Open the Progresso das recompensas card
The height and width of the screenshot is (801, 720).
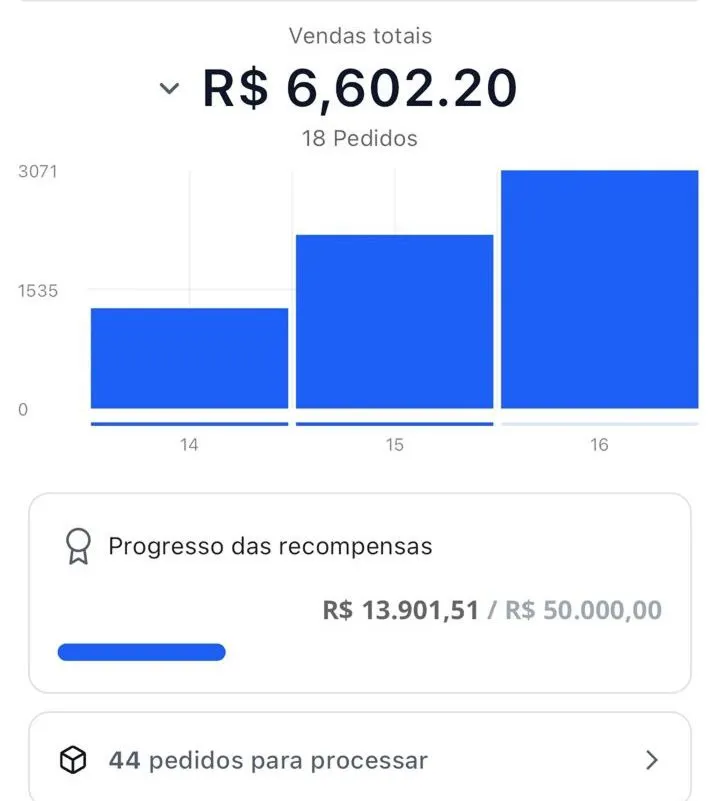point(359,592)
